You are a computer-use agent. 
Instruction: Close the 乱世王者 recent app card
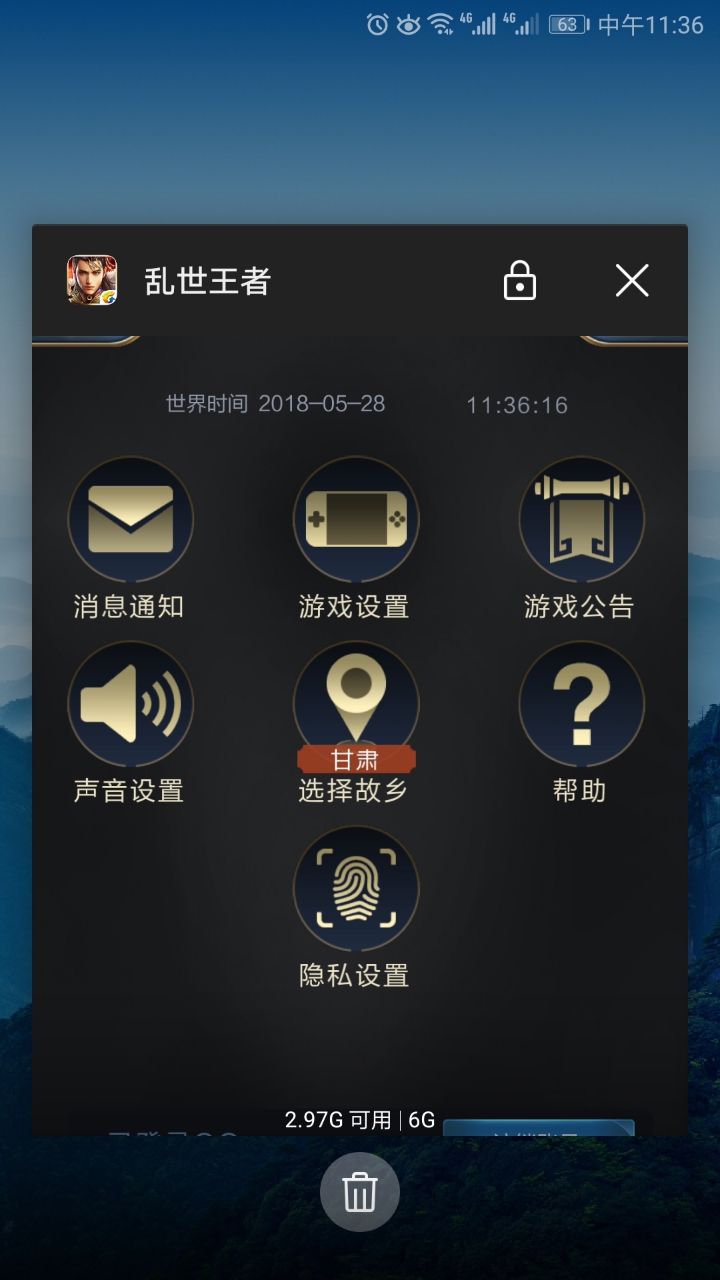(x=632, y=281)
